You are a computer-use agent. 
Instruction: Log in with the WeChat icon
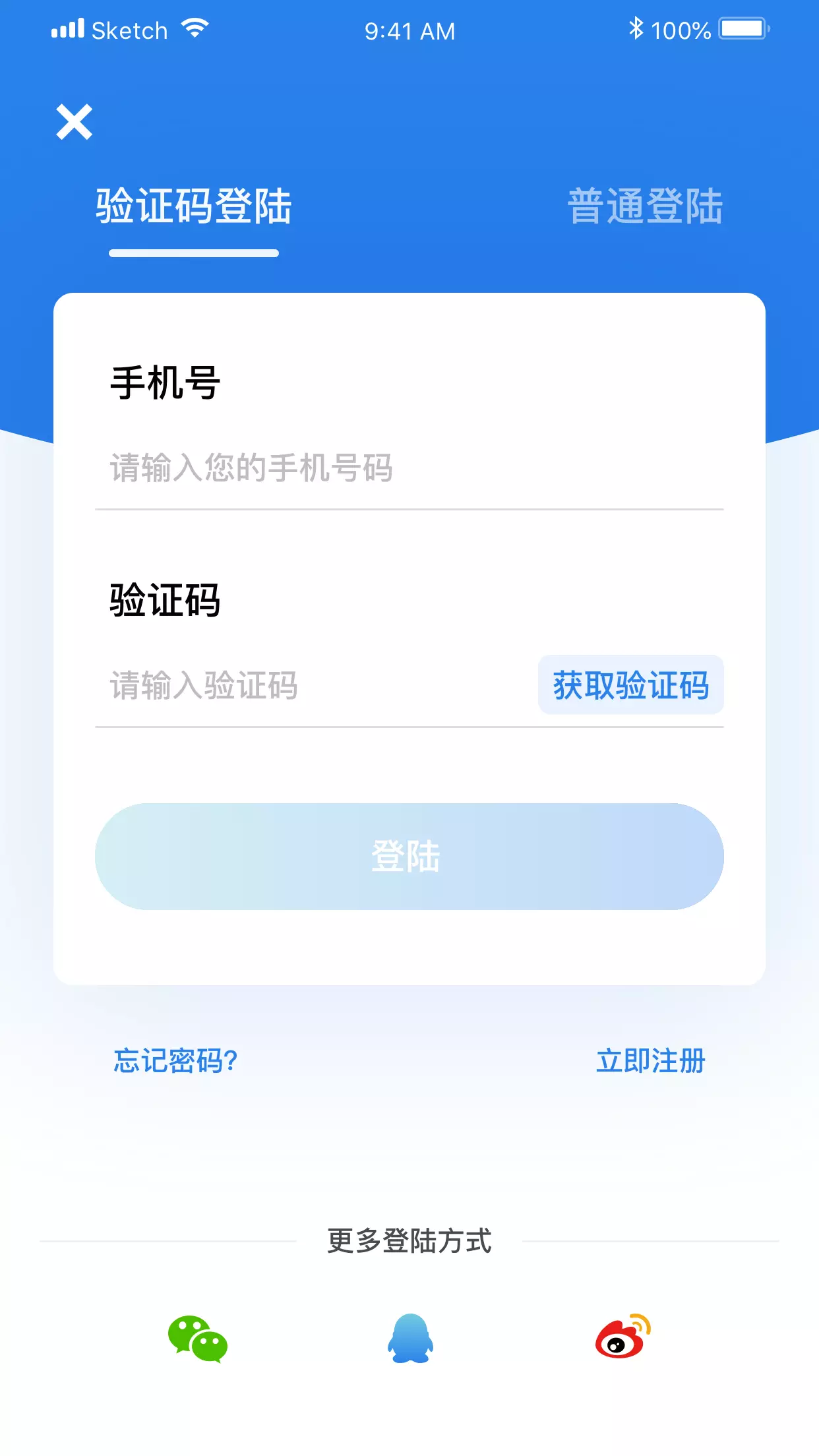(197, 1339)
